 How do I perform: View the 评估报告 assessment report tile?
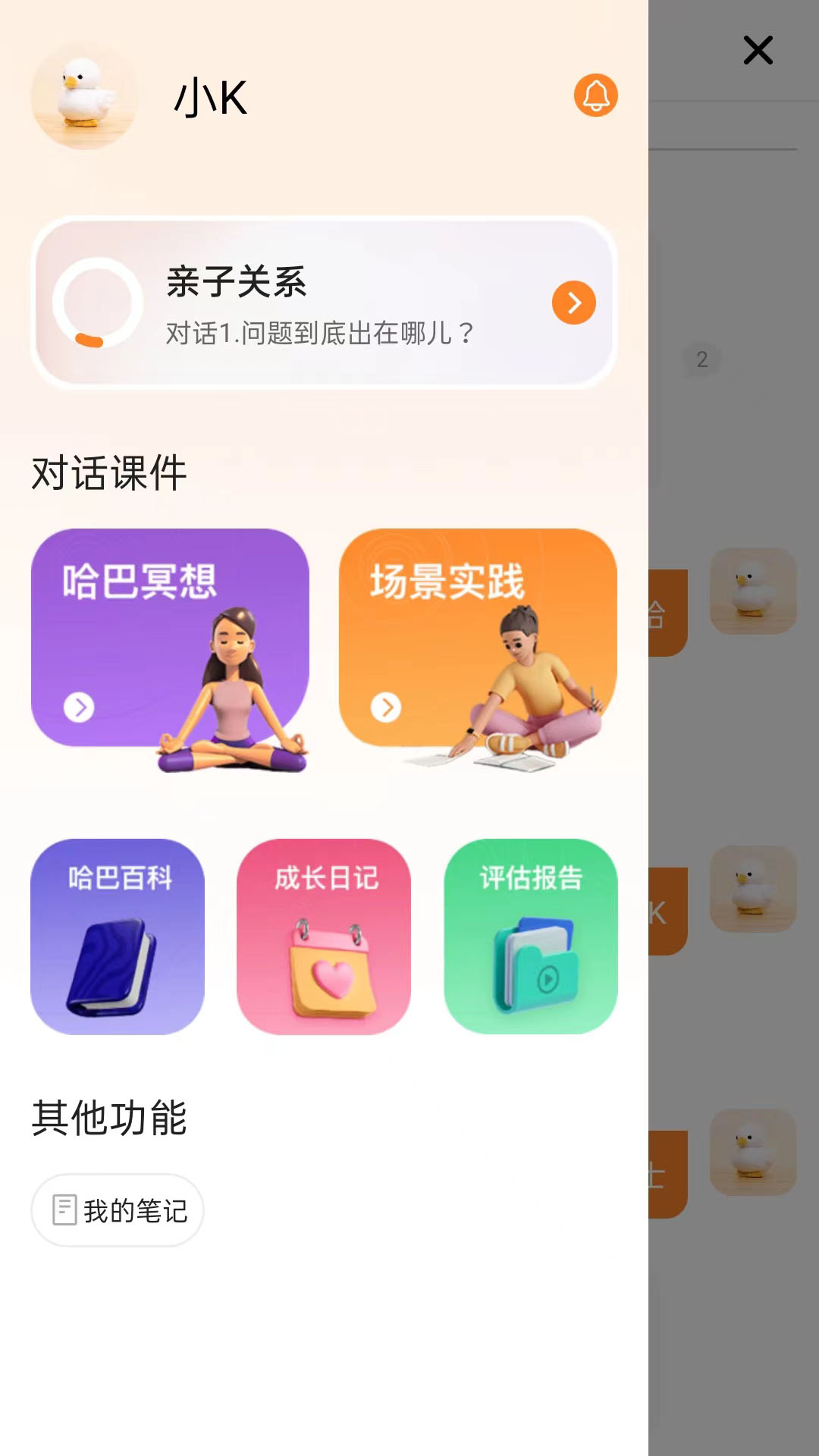coord(531,937)
